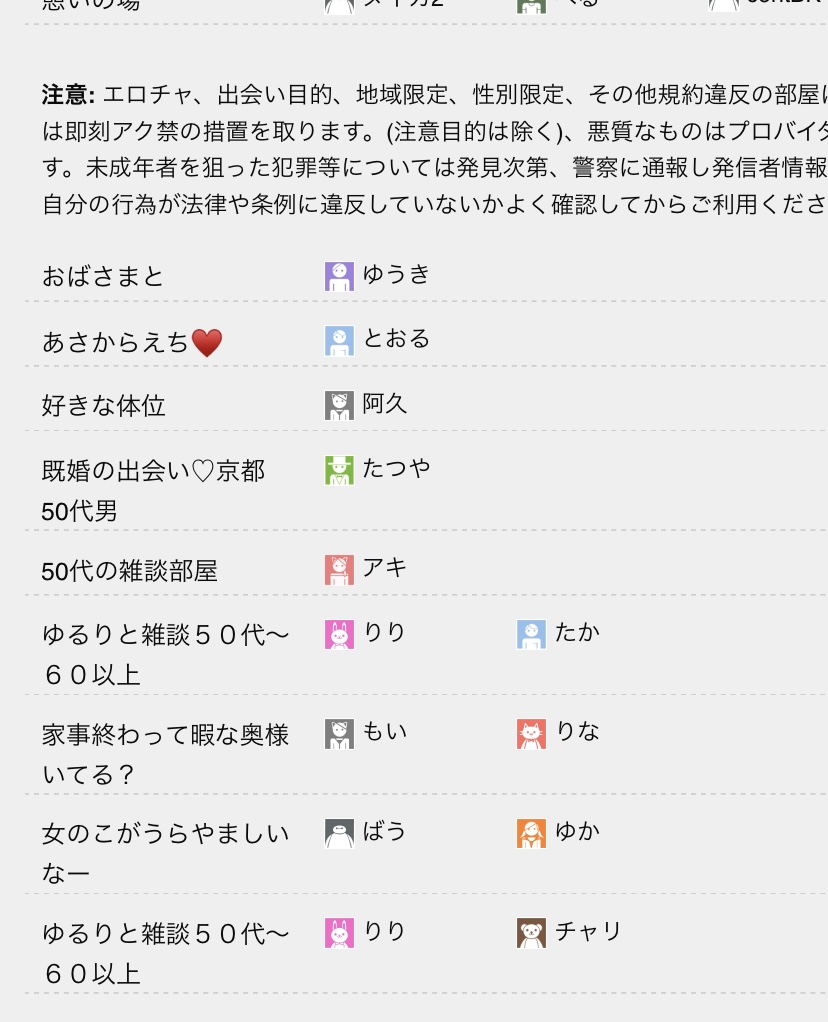Enter the 家事終わって暇な奥様いてる？ room

[165, 736]
